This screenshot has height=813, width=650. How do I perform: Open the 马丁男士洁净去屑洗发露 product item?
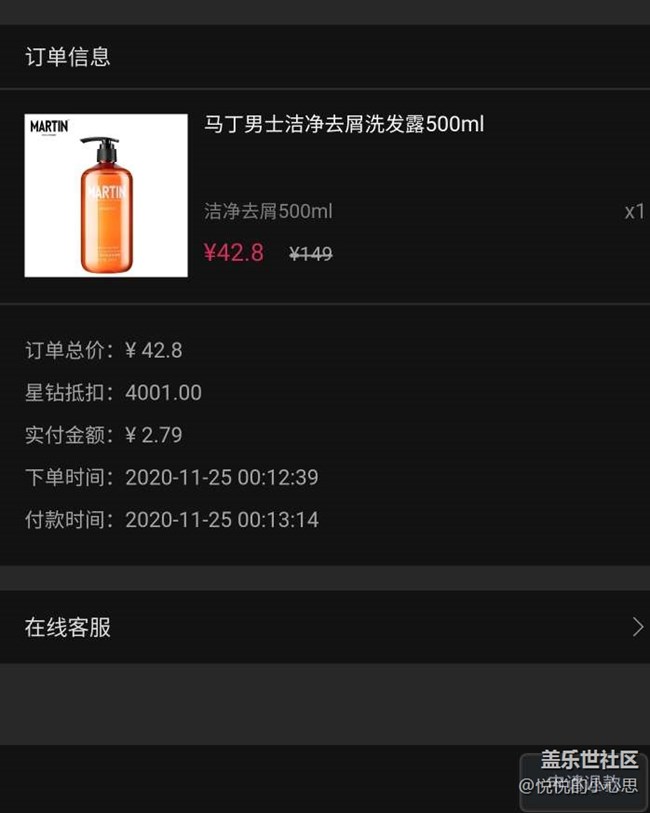[344, 126]
